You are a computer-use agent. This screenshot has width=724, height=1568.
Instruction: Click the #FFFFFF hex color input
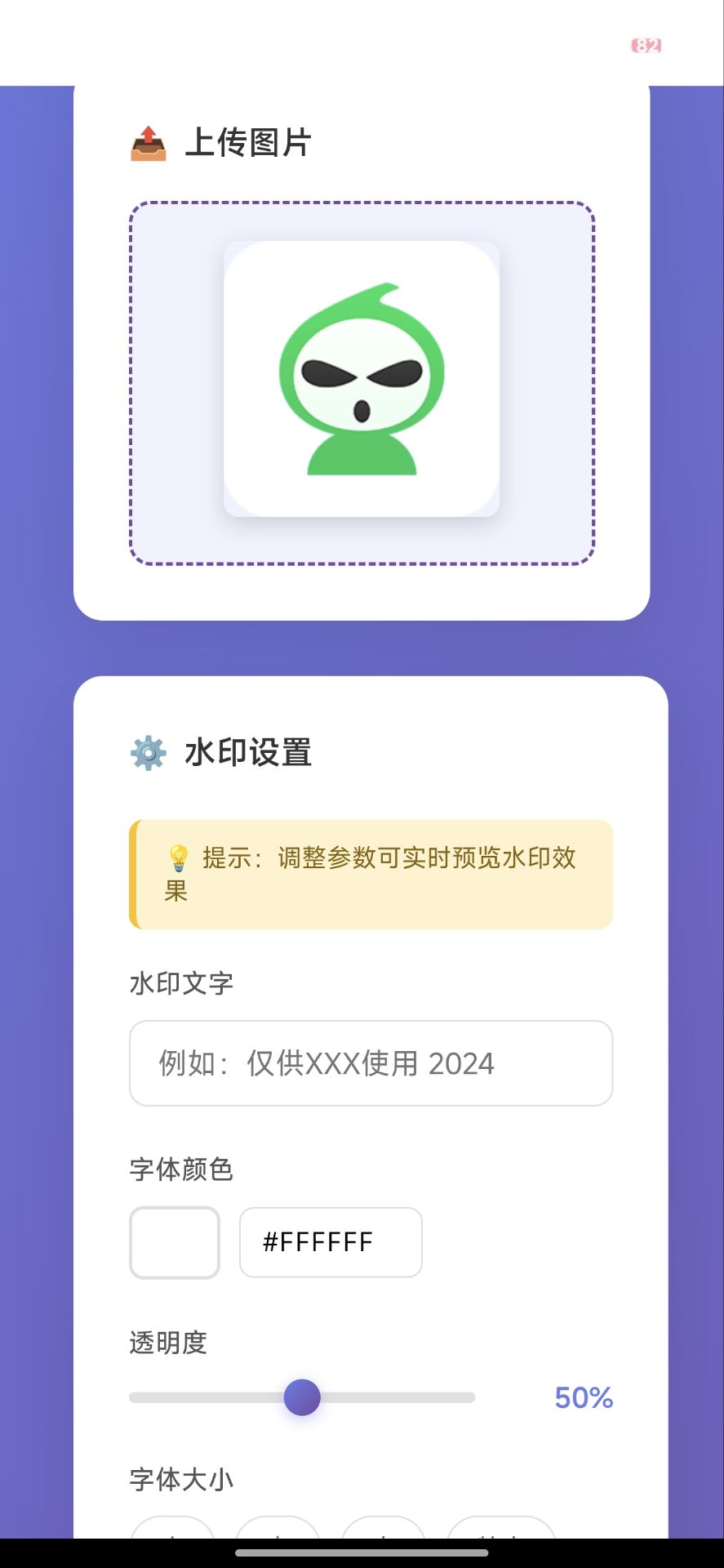click(330, 1242)
